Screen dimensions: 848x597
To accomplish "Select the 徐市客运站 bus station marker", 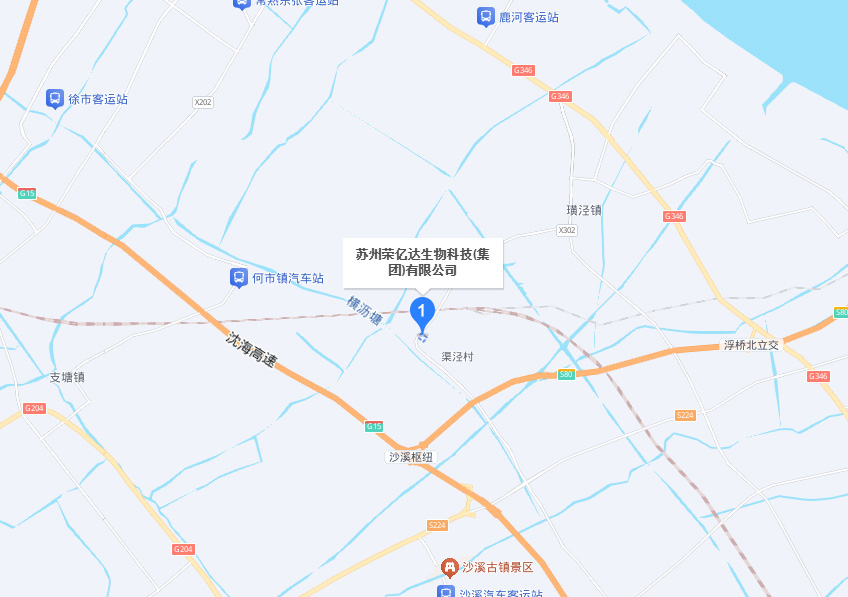I will (x=55, y=99).
